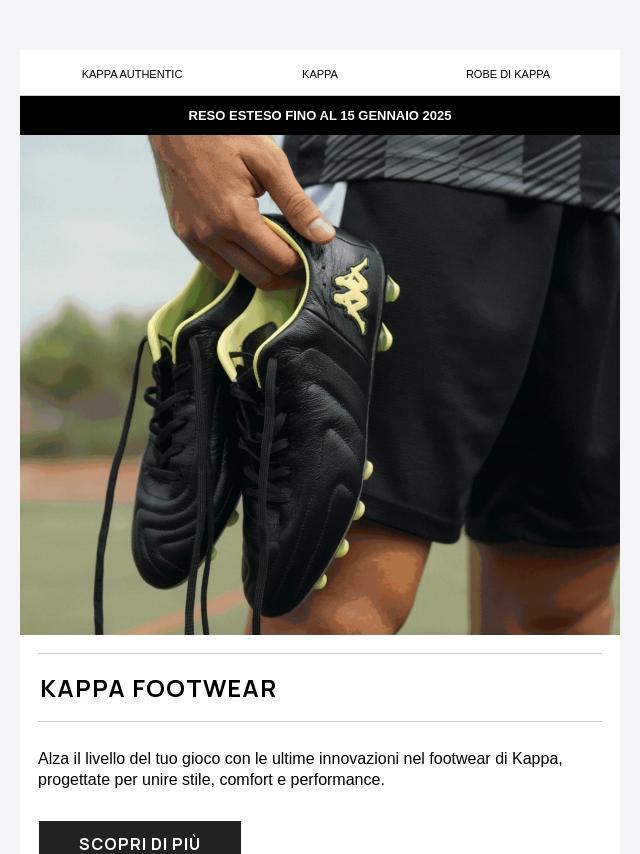Open the Kappa Authentic link

point(132,74)
